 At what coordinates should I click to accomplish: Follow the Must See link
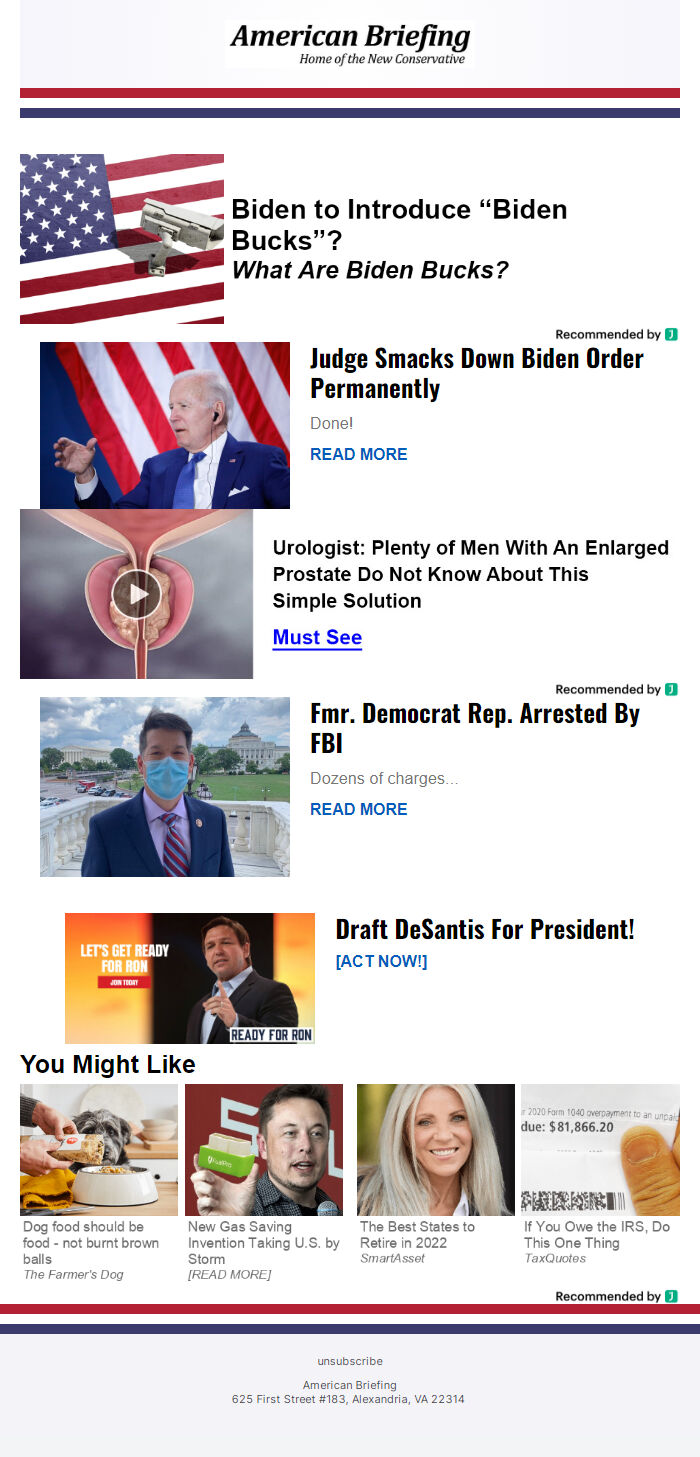click(x=317, y=637)
